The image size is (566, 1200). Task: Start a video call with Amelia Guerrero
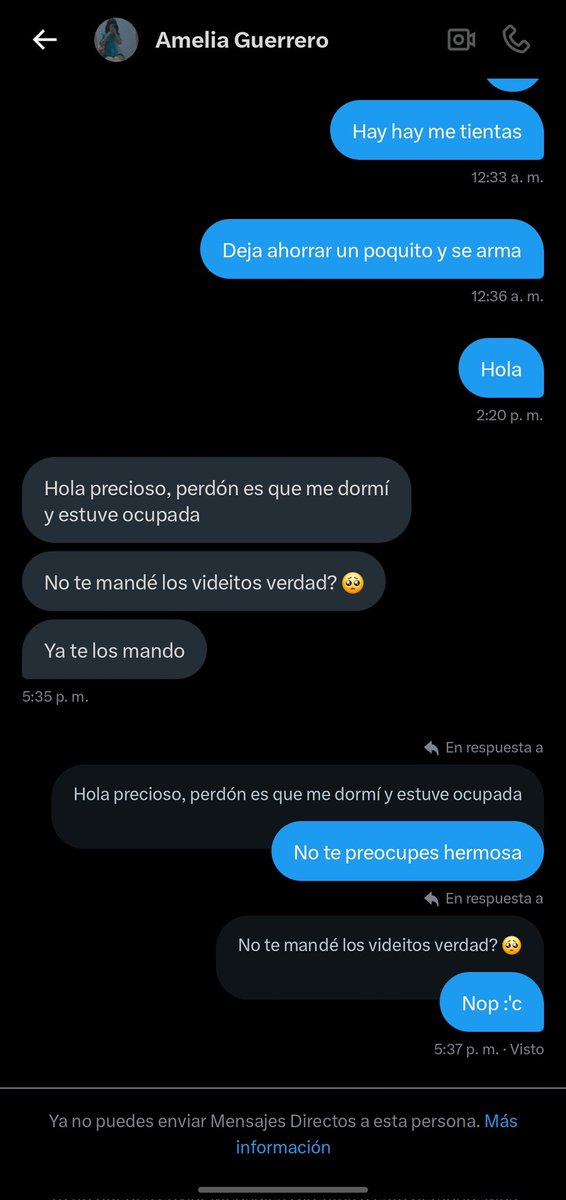tap(461, 40)
